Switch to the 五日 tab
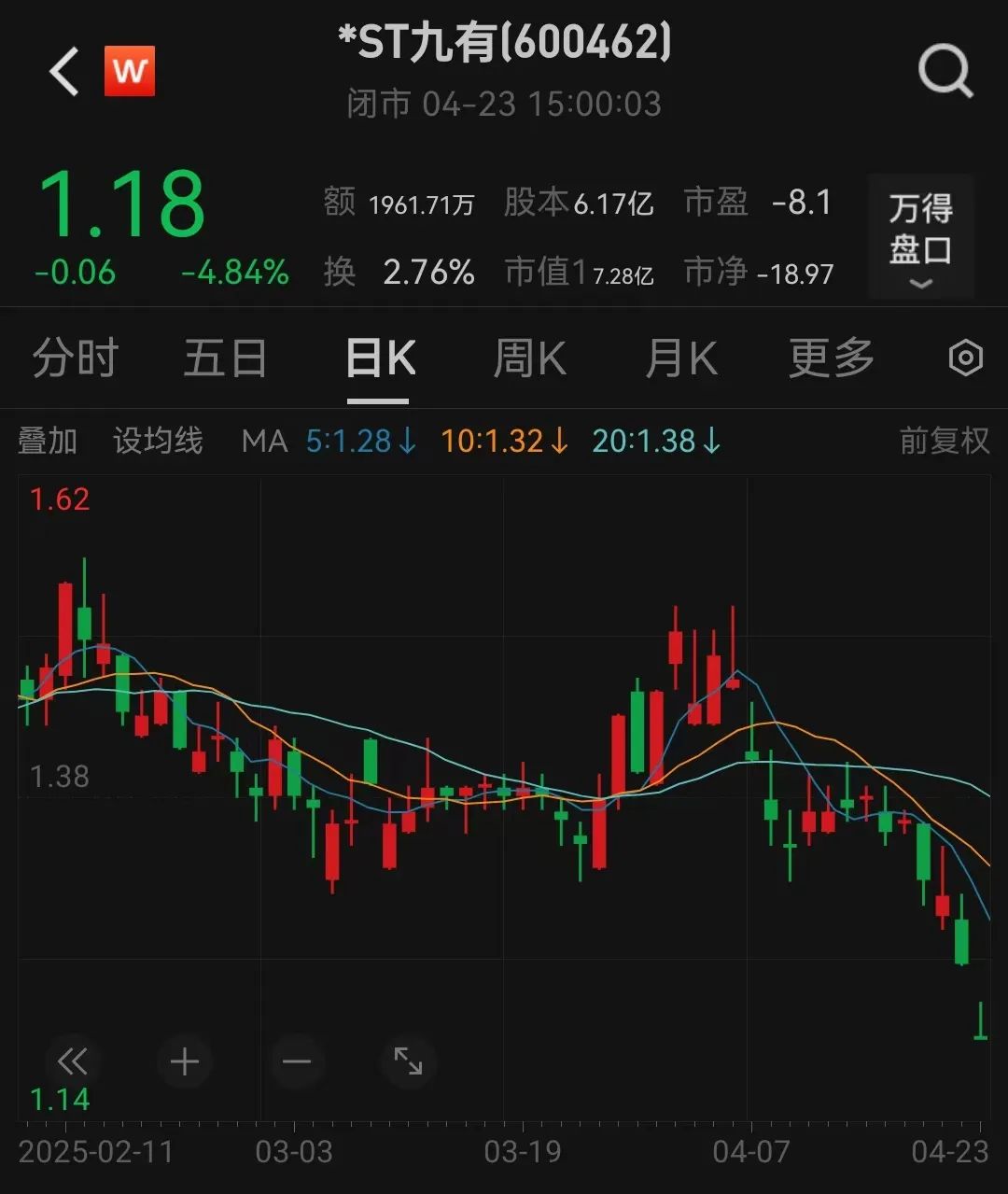The width and height of the screenshot is (1008, 1194). pos(225,358)
